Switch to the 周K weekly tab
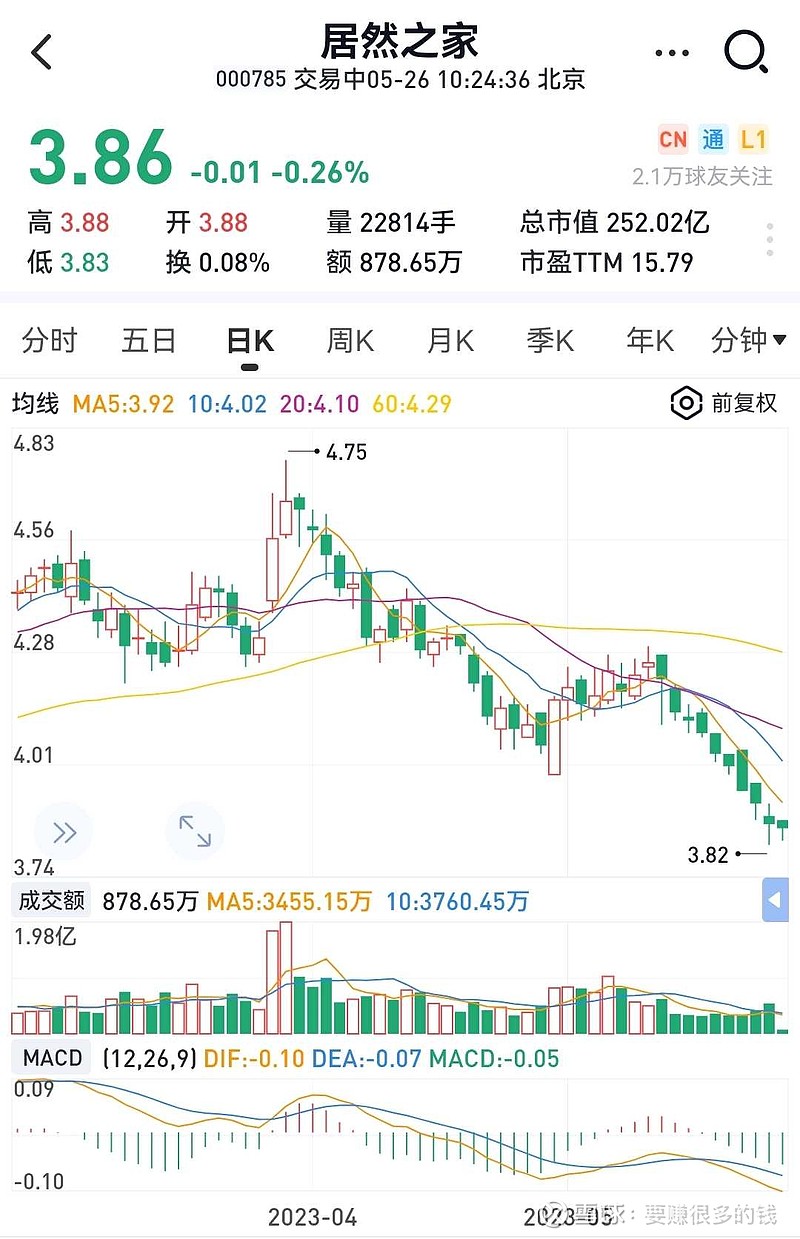Image resolution: width=800 pixels, height=1239 pixels. (x=349, y=341)
